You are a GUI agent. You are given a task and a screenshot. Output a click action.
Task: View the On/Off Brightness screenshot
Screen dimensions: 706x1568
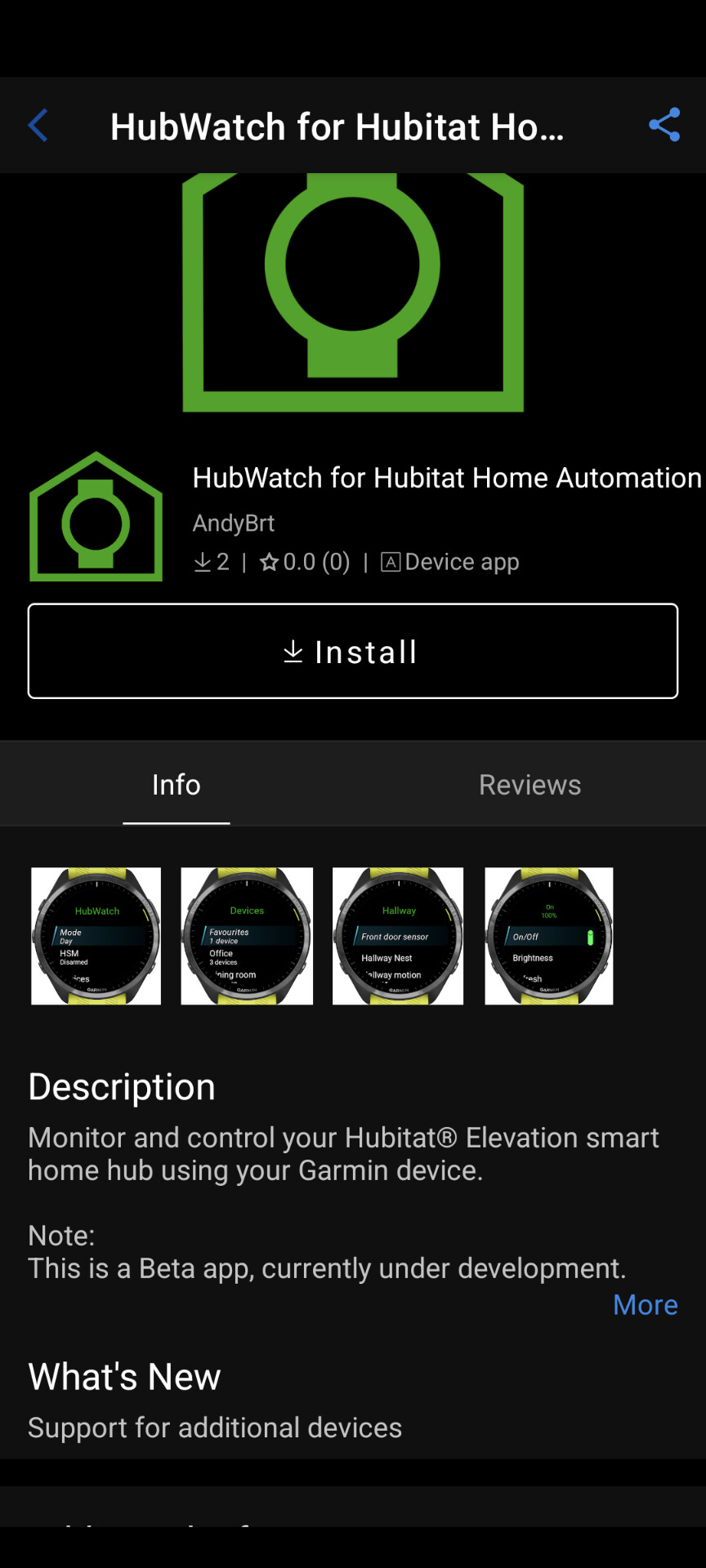click(x=549, y=936)
